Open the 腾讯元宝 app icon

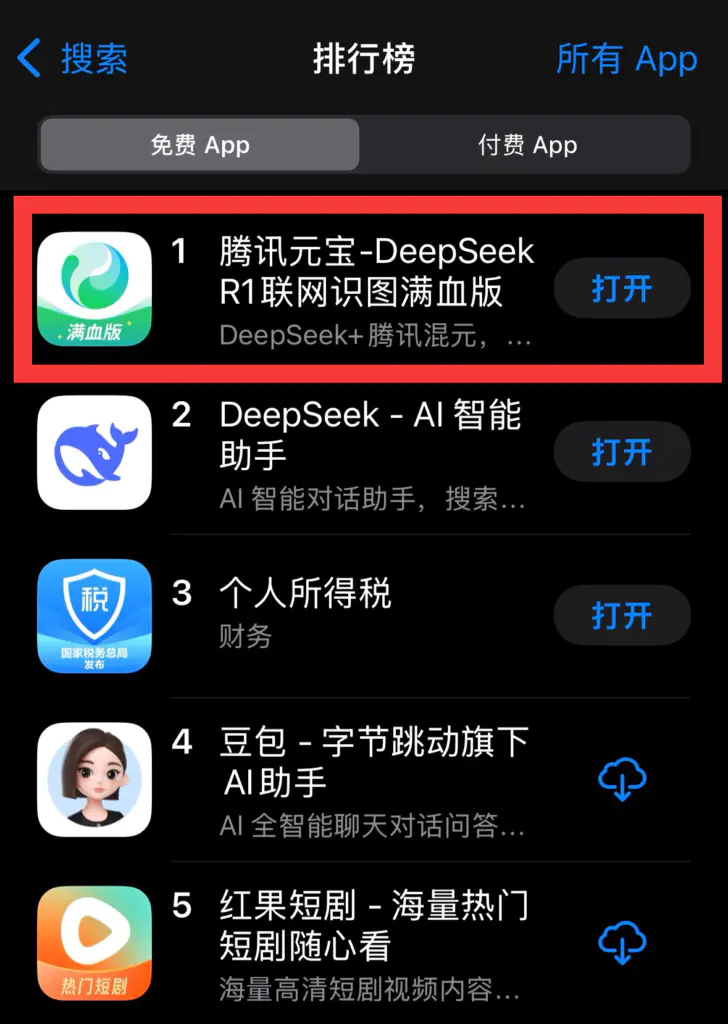click(x=94, y=288)
